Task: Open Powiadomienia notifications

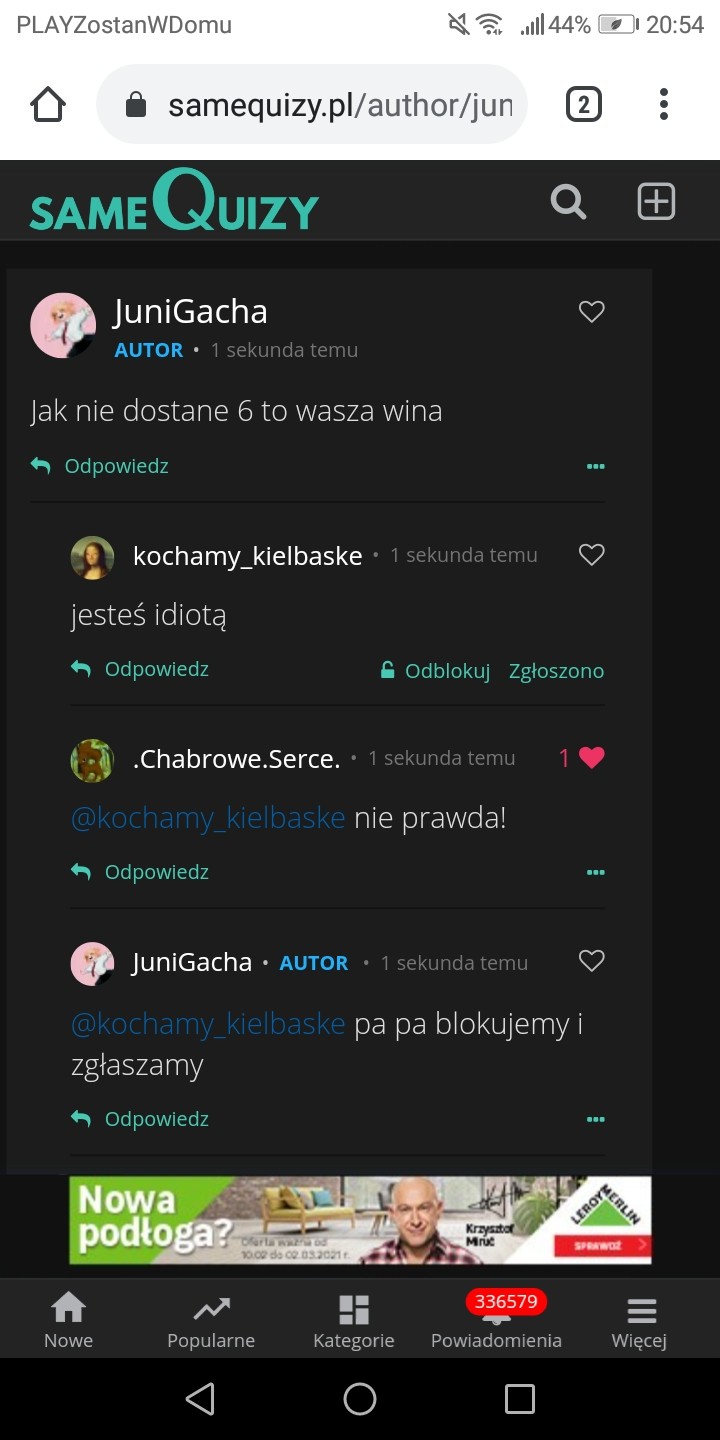Action: 496,1320
